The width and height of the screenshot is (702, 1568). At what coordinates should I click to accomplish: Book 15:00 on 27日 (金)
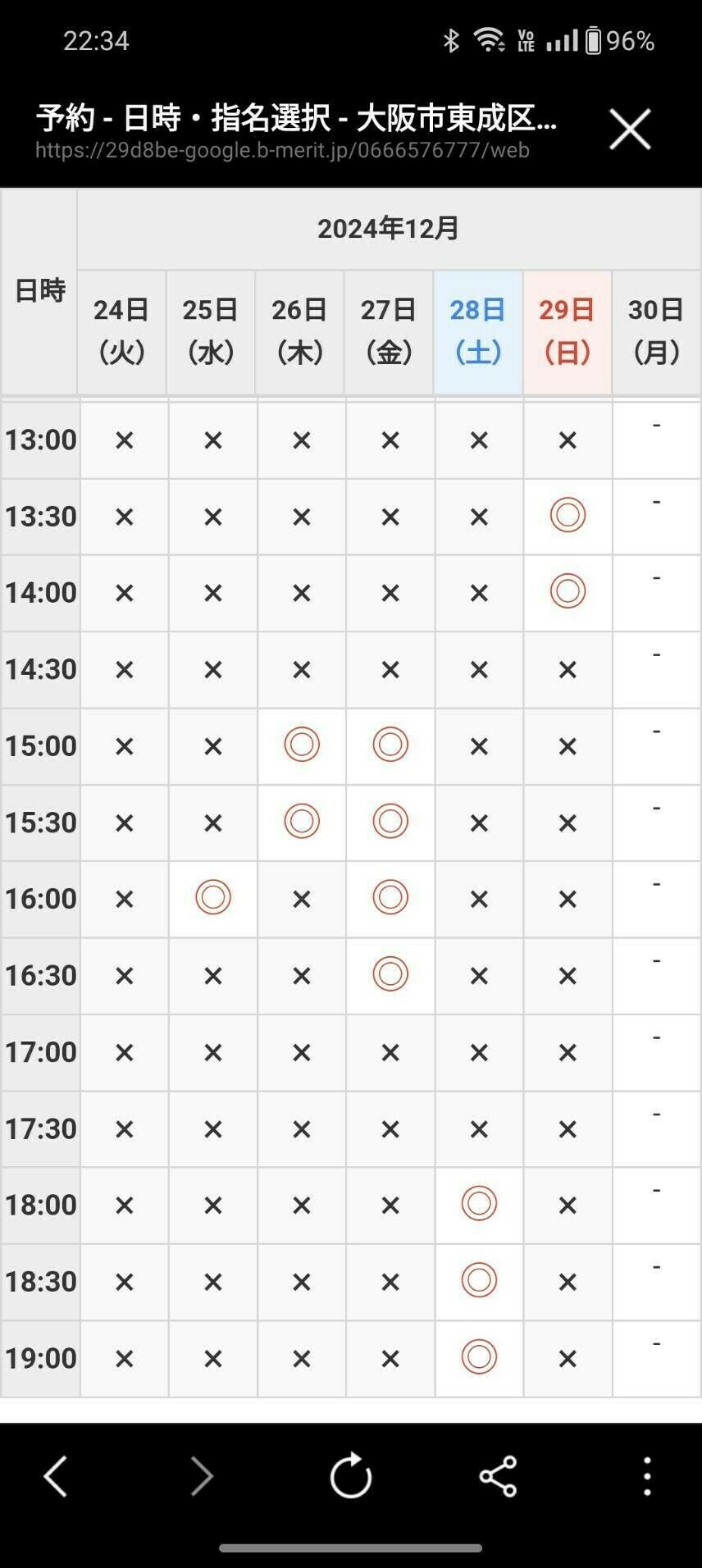(390, 745)
